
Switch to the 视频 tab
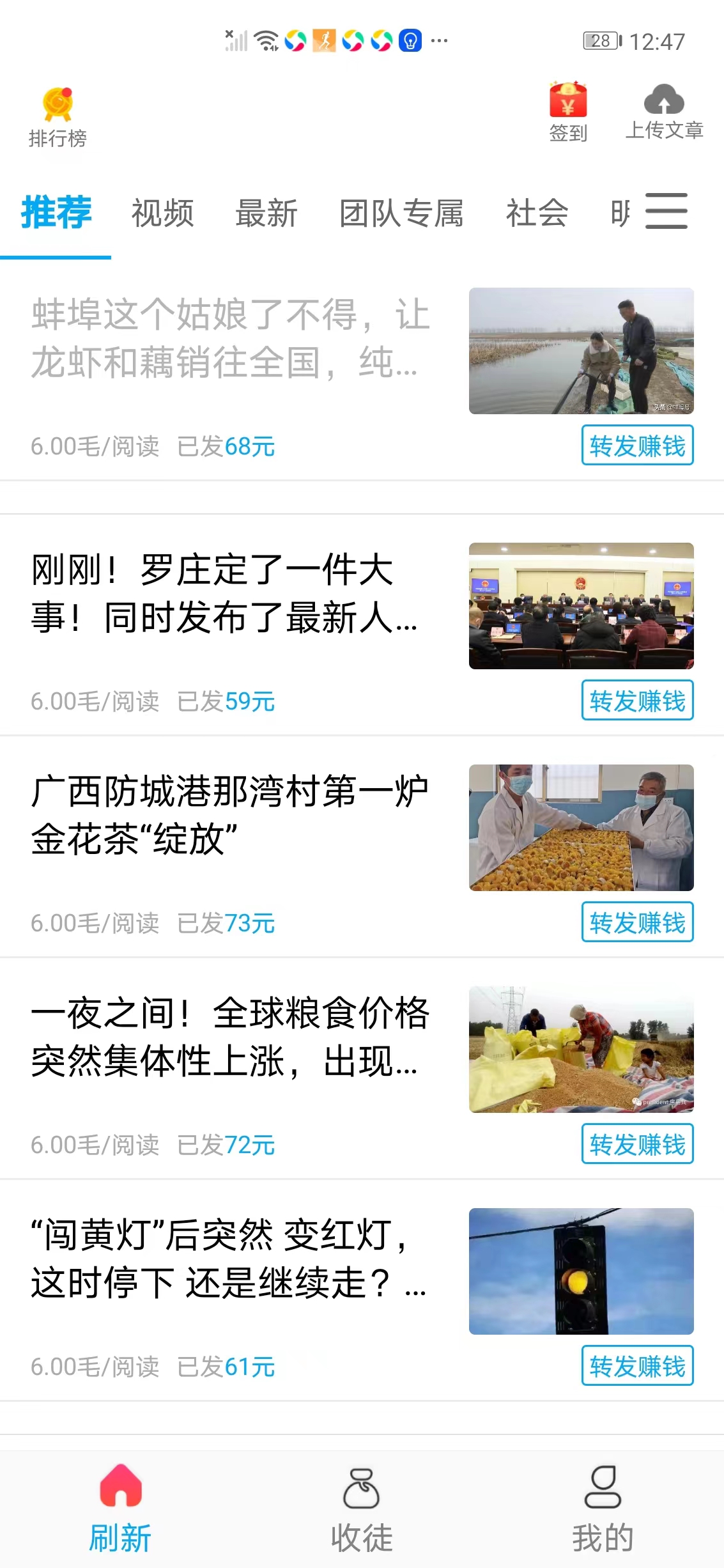tap(162, 213)
